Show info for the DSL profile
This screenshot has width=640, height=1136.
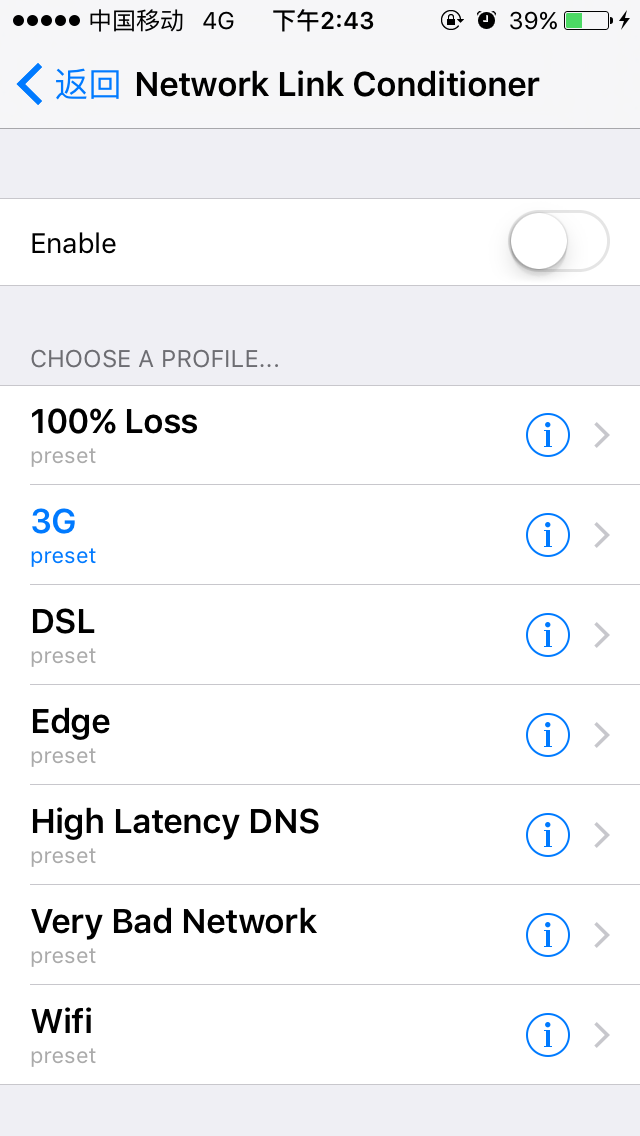pos(547,635)
